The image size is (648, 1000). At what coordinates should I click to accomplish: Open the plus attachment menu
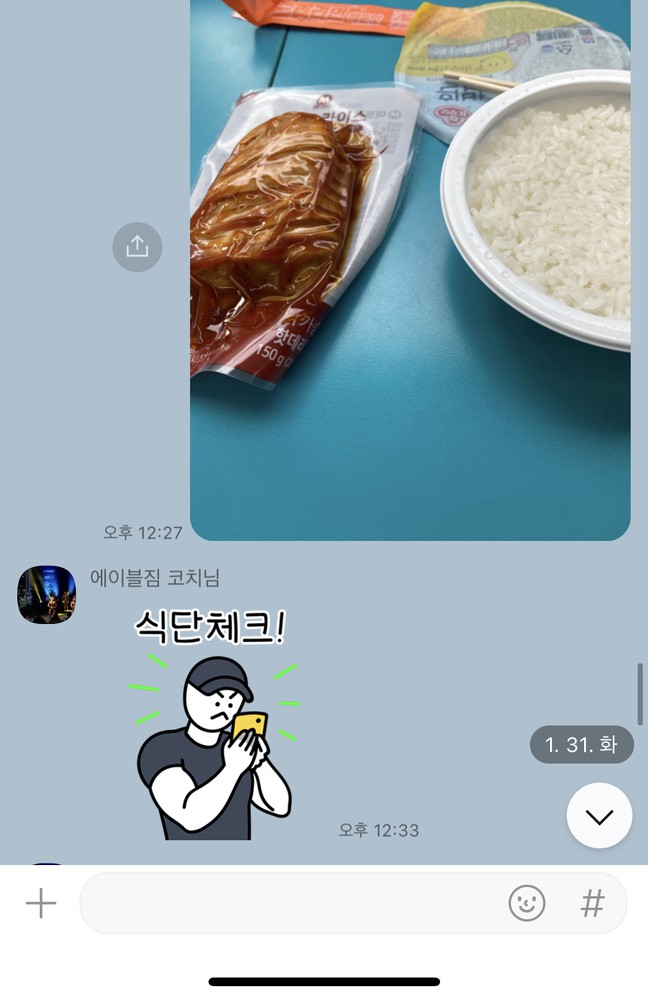coord(41,903)
